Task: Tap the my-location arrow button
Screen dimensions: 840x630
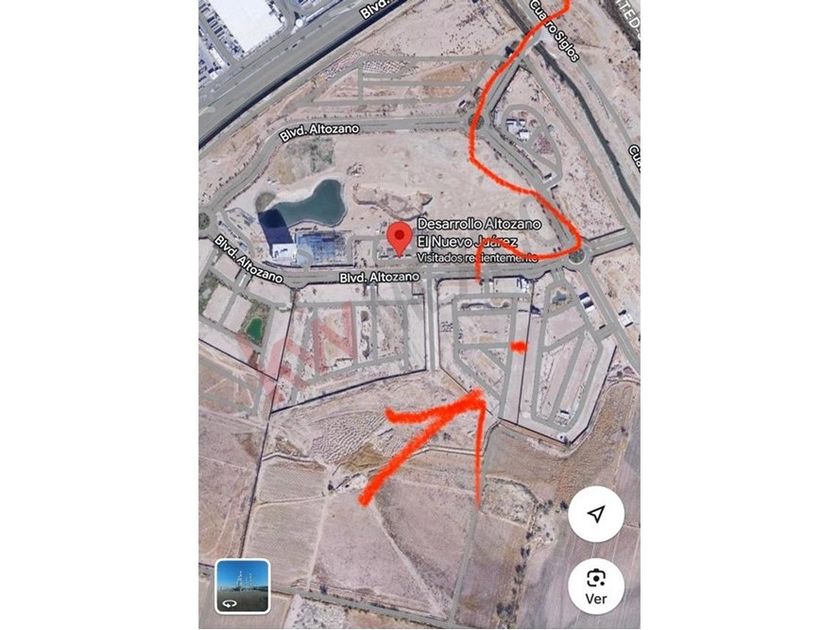Action: (x=596, y=514)
